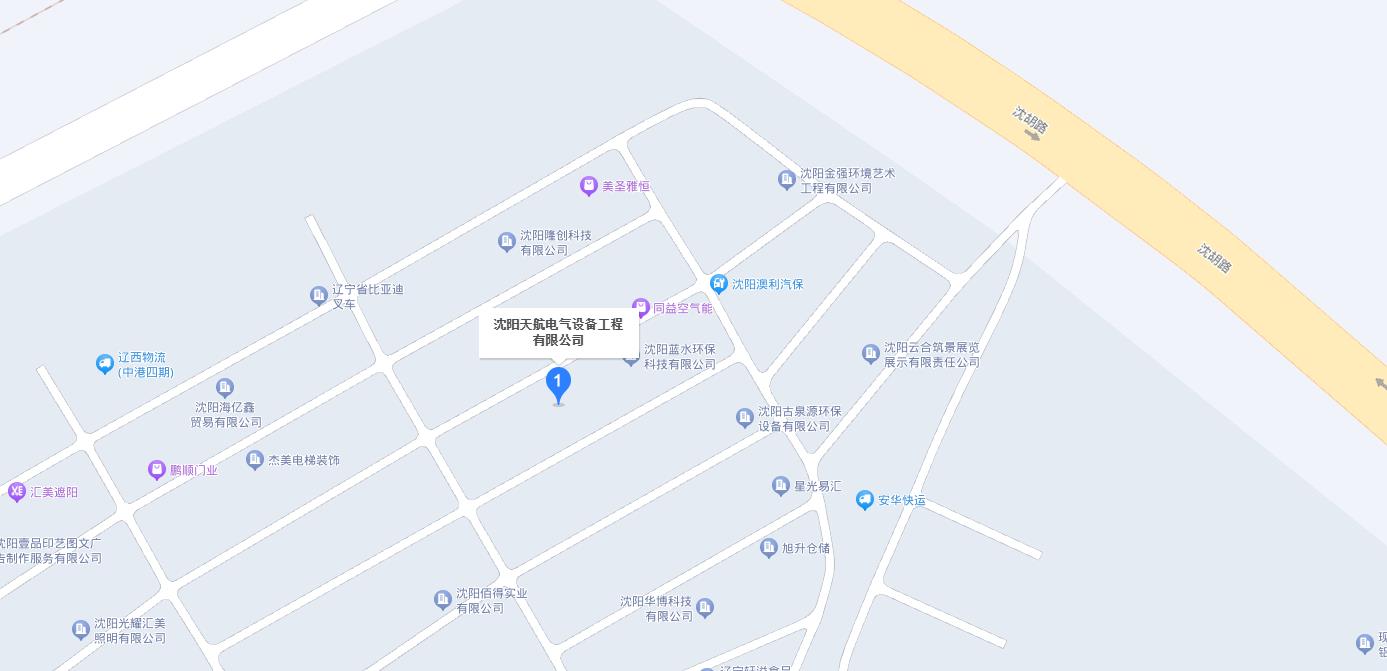Image resolution: width=1387 pixels, height=671 pixels.
Task: Open the 旭升仓储 marker
Action: 769,548
